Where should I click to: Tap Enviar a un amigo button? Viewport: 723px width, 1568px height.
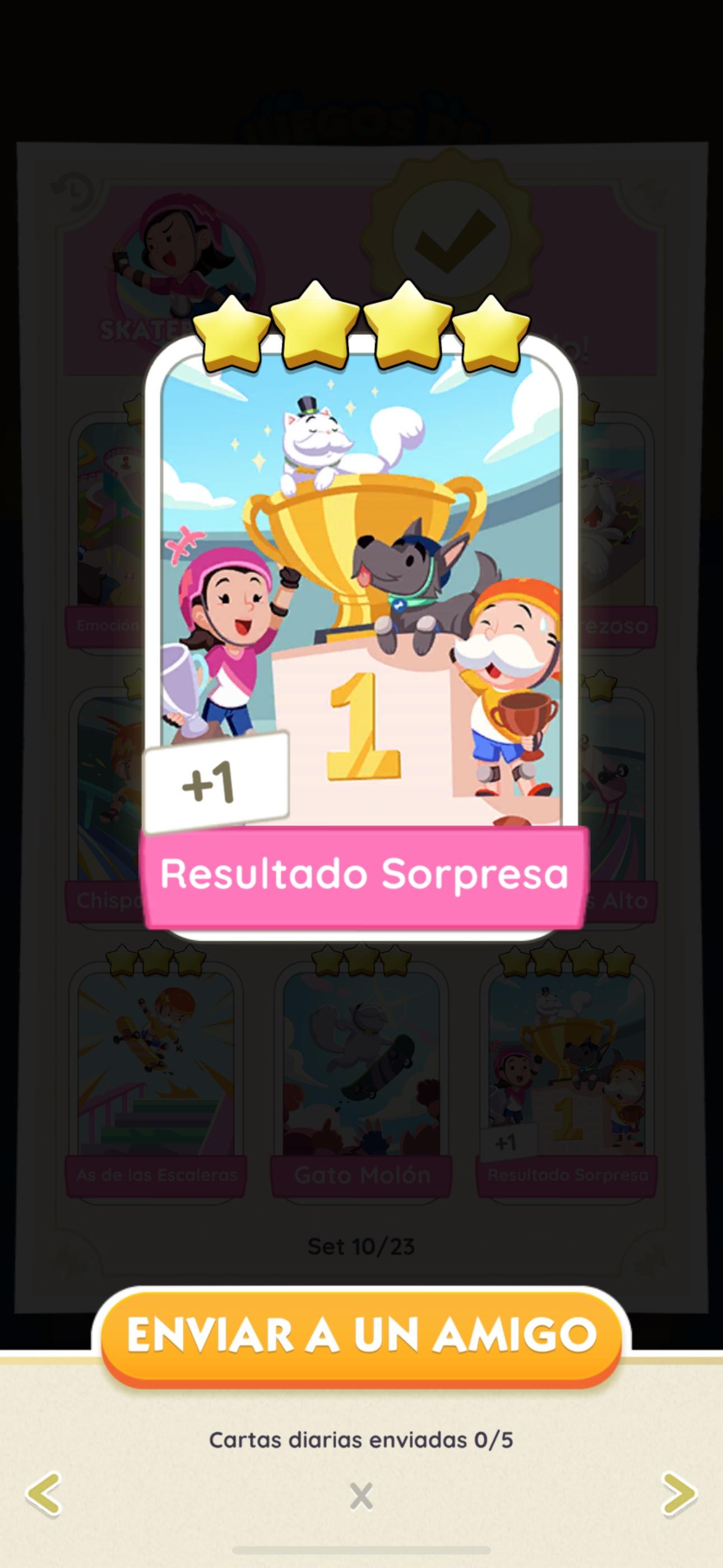[361, 1335]
